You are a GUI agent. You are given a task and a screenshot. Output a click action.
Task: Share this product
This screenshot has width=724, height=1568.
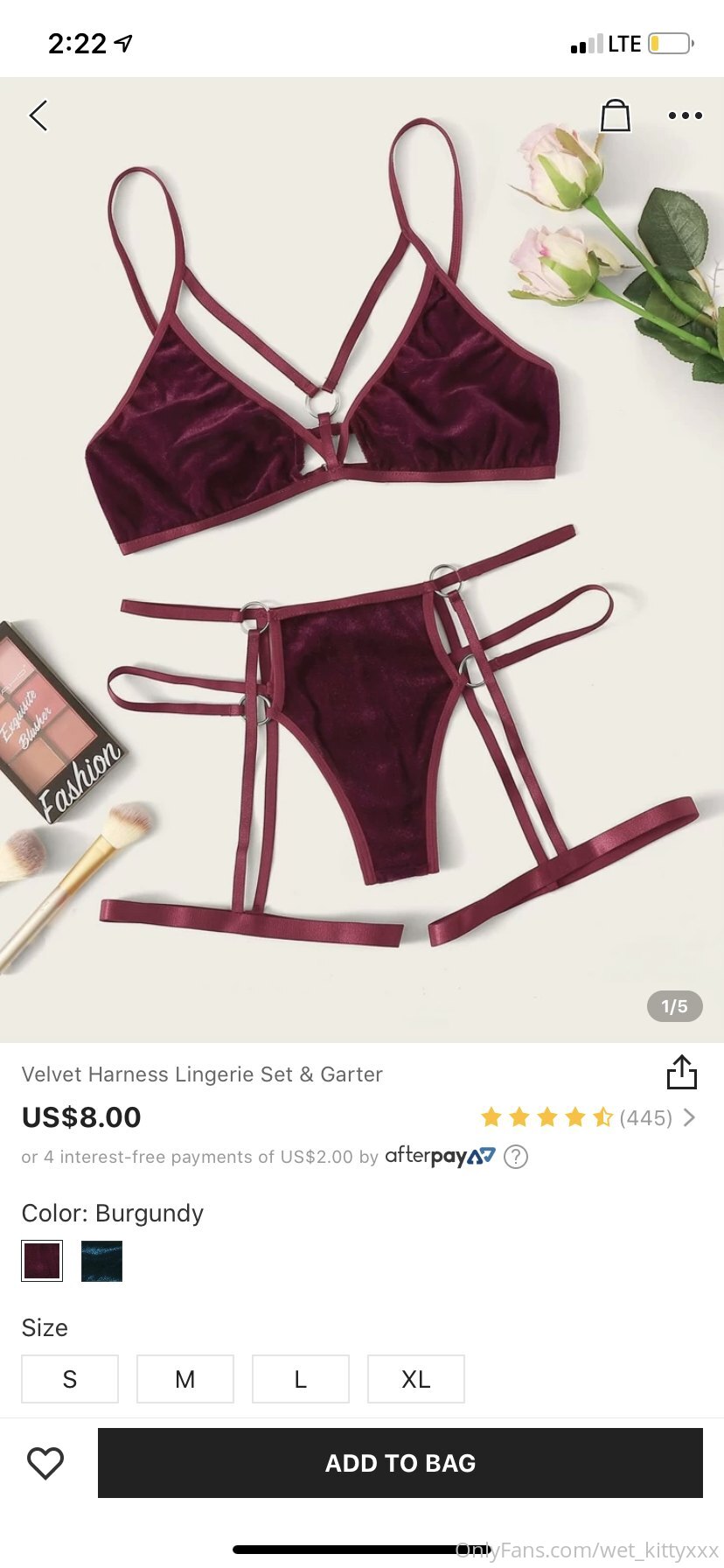(x=681, y=1072)
